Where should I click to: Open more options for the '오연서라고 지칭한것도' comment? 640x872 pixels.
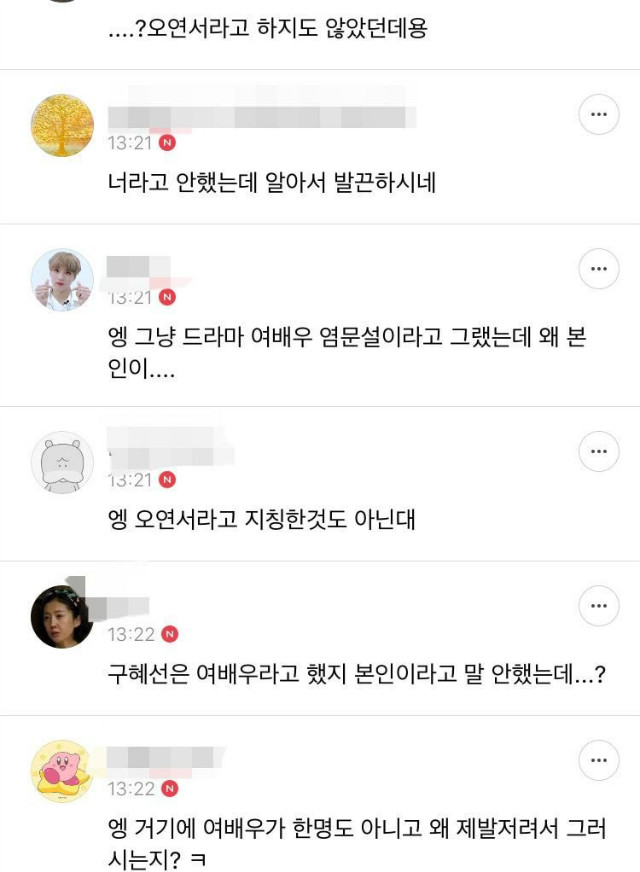coord(599,452)
